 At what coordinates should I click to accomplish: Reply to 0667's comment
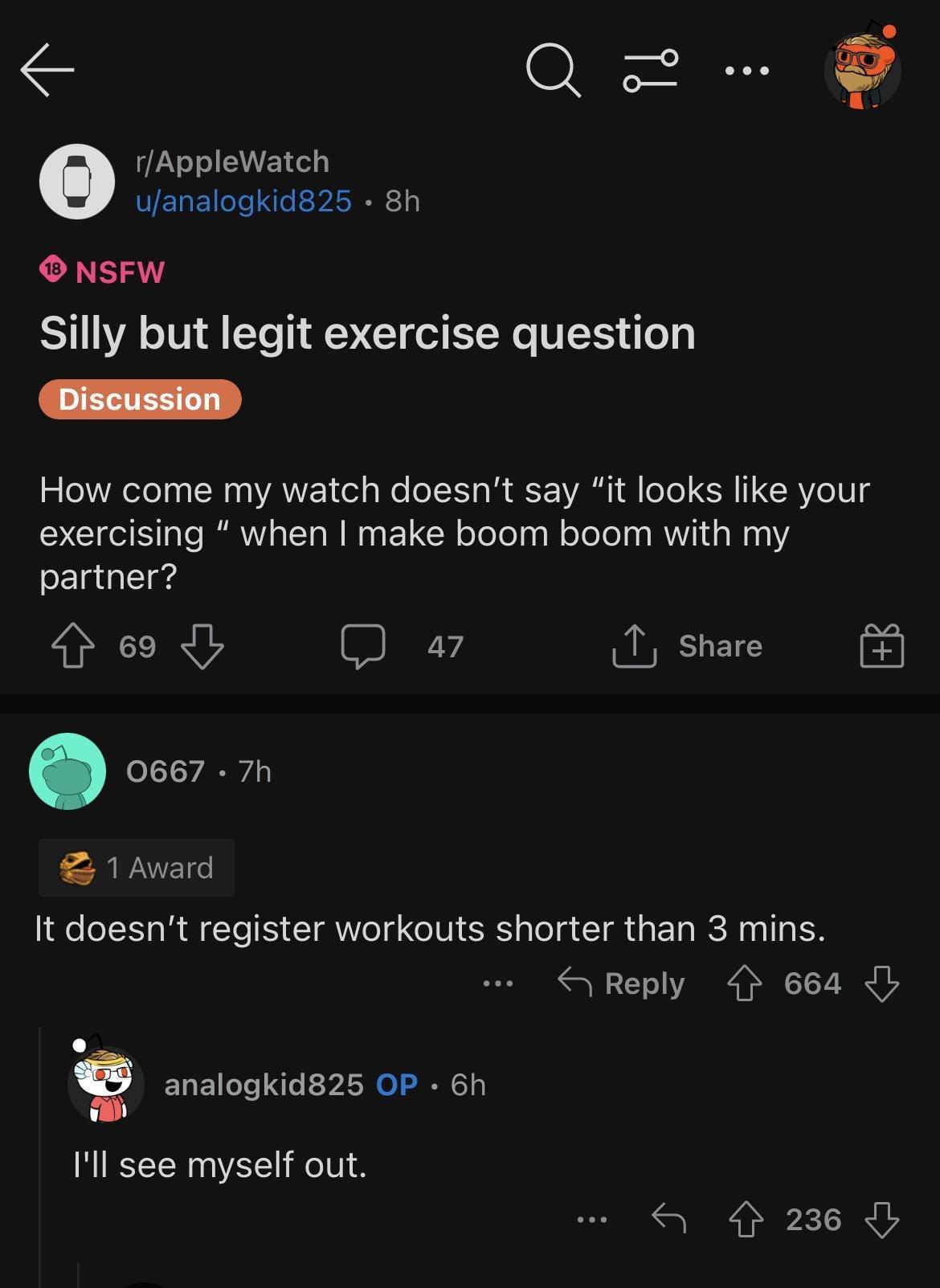[x=621, y=983]
